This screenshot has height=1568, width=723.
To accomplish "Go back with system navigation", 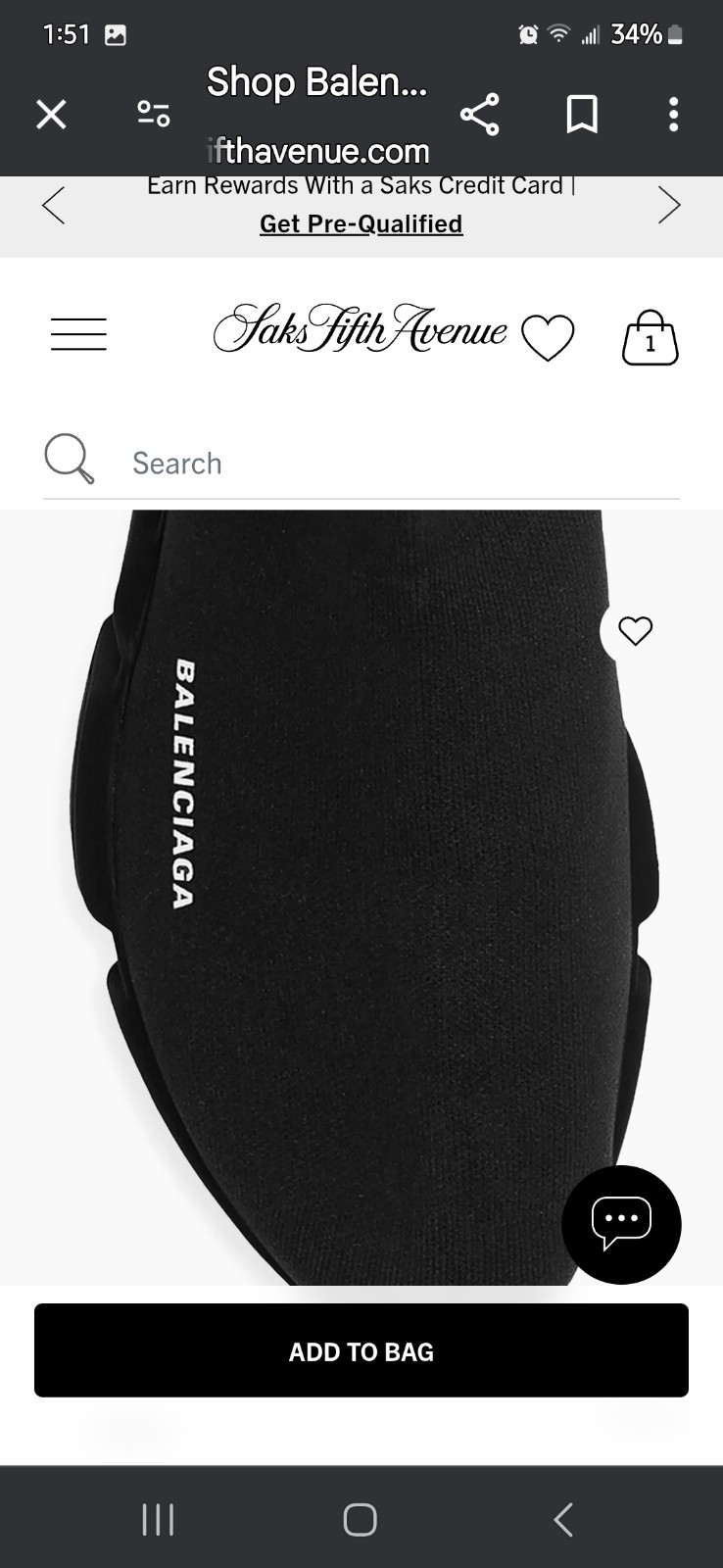I will 563,1519.
